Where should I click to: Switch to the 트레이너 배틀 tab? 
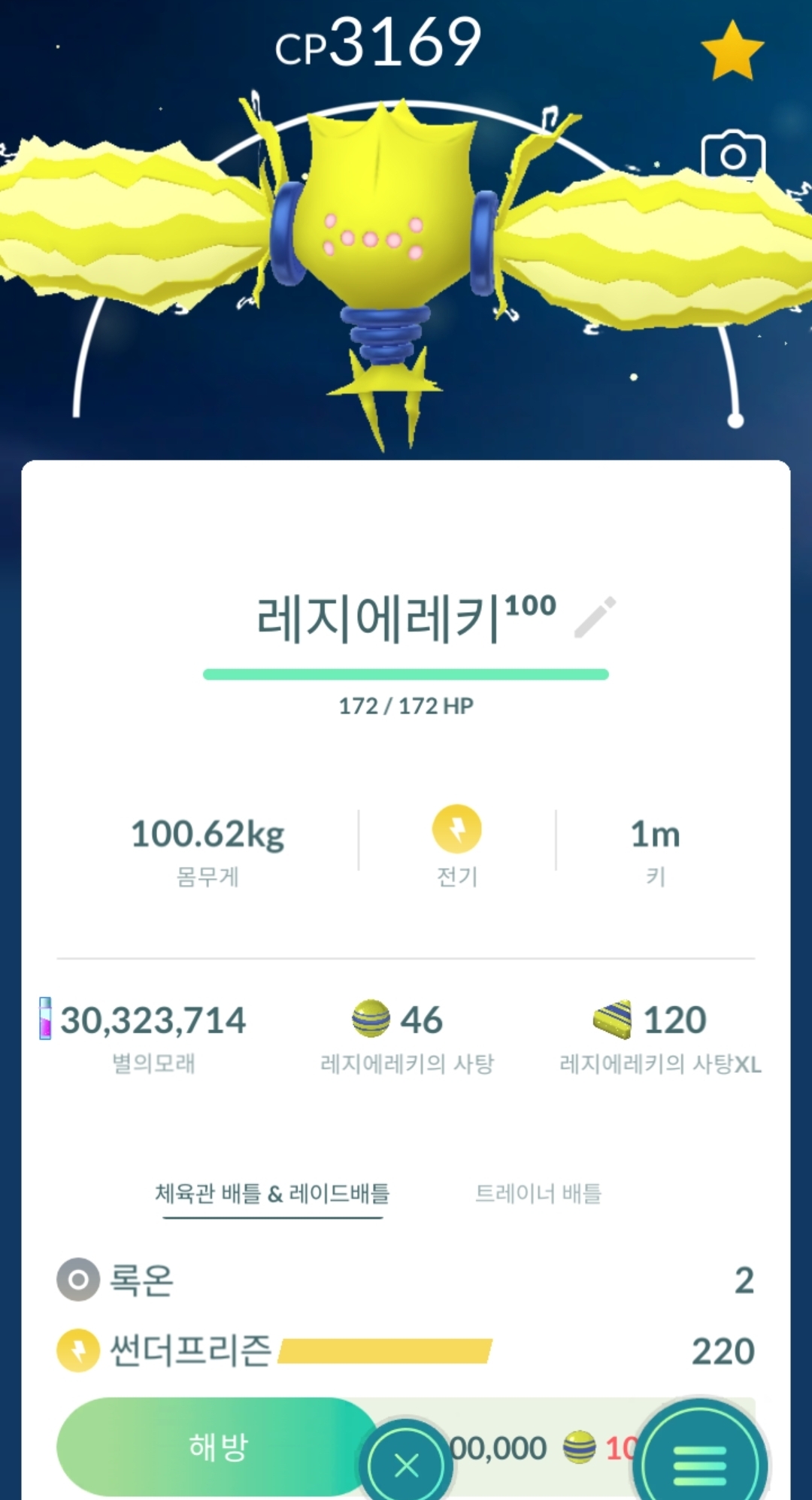tap(538, 1193)
